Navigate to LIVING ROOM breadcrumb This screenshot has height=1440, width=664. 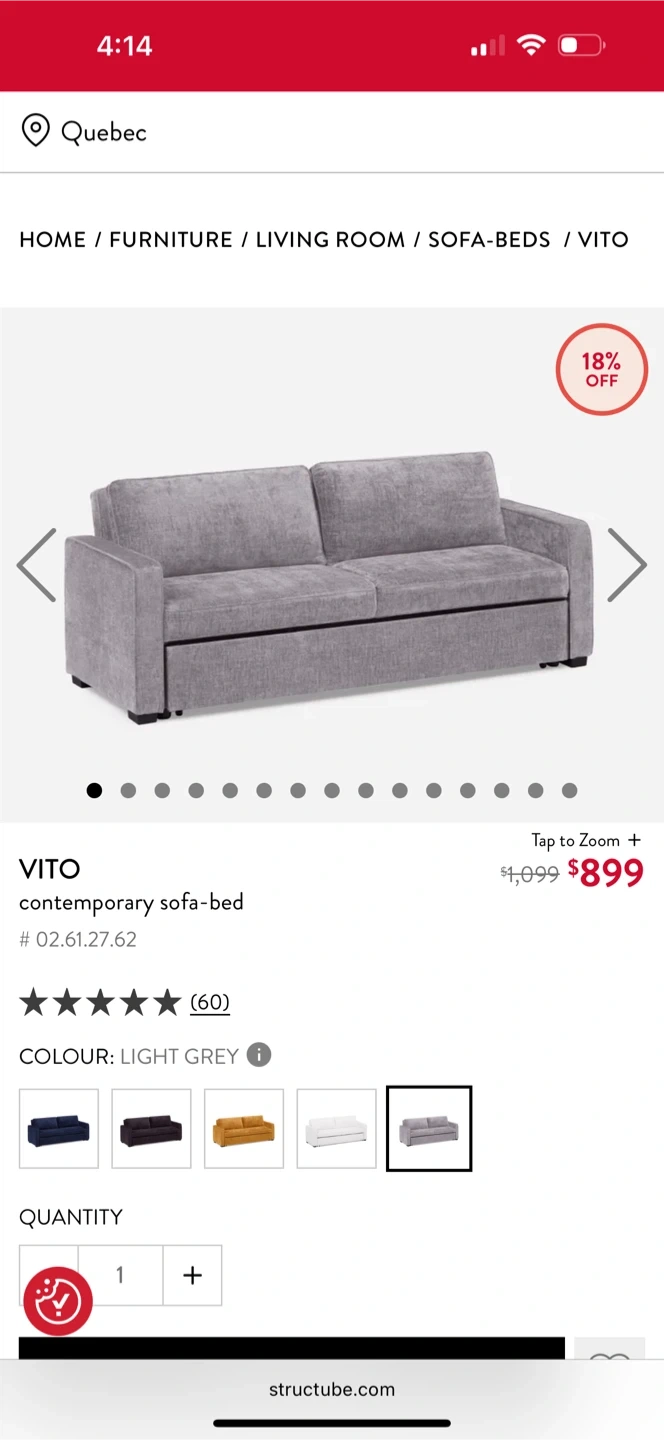pyautogui.click(x=330, y=240)
